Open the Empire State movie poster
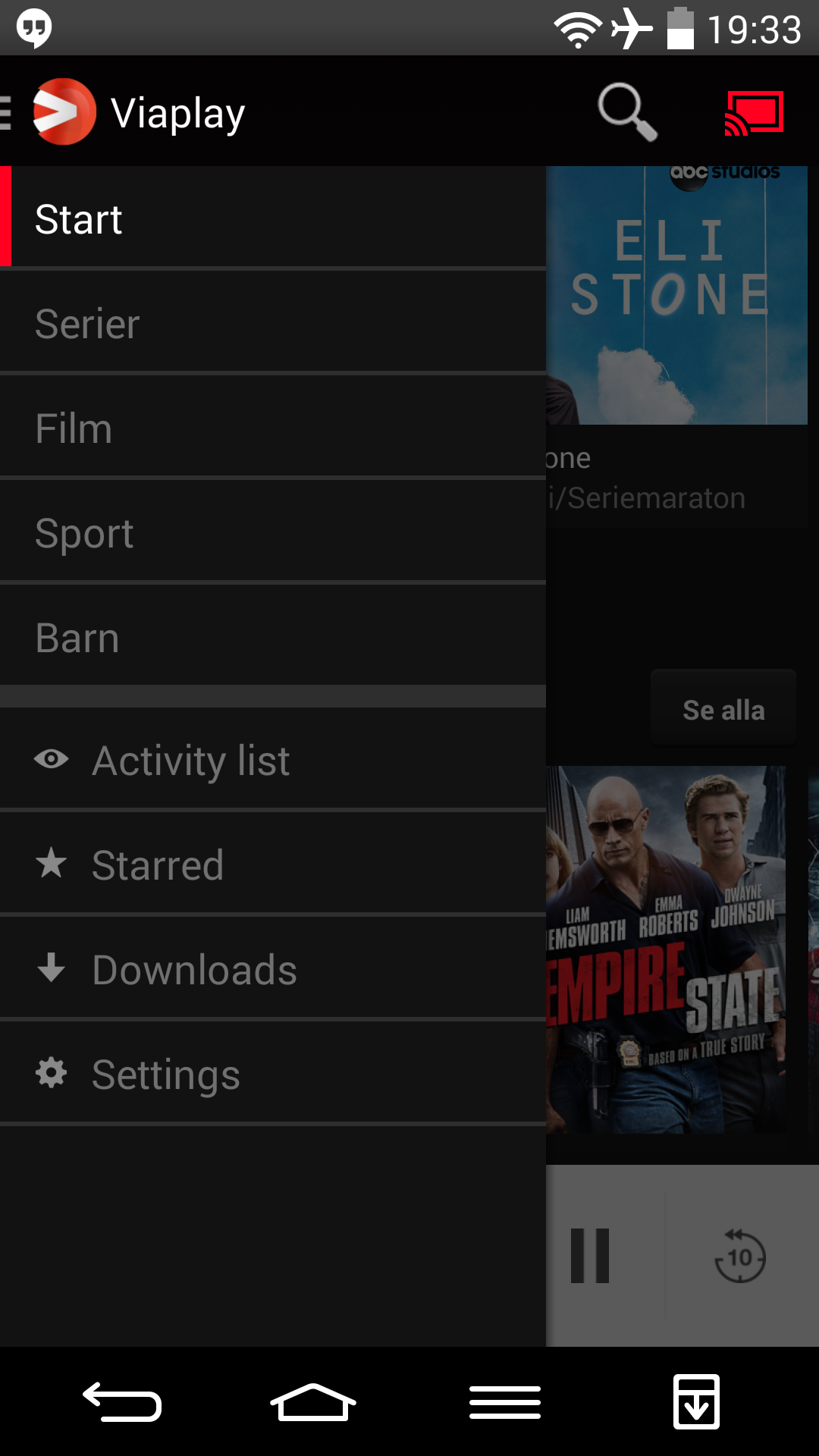This screenshot has width=819, height=1456. [666, 949]
